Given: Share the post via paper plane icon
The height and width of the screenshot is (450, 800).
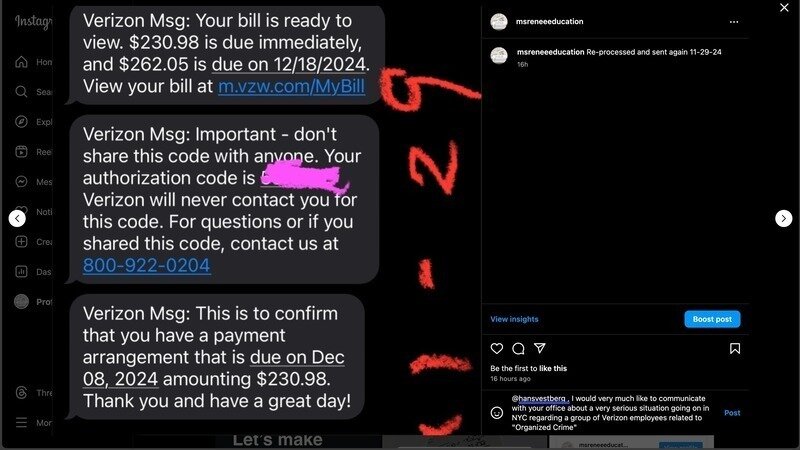Looking at the screenshot, I should tap(539, 349).
